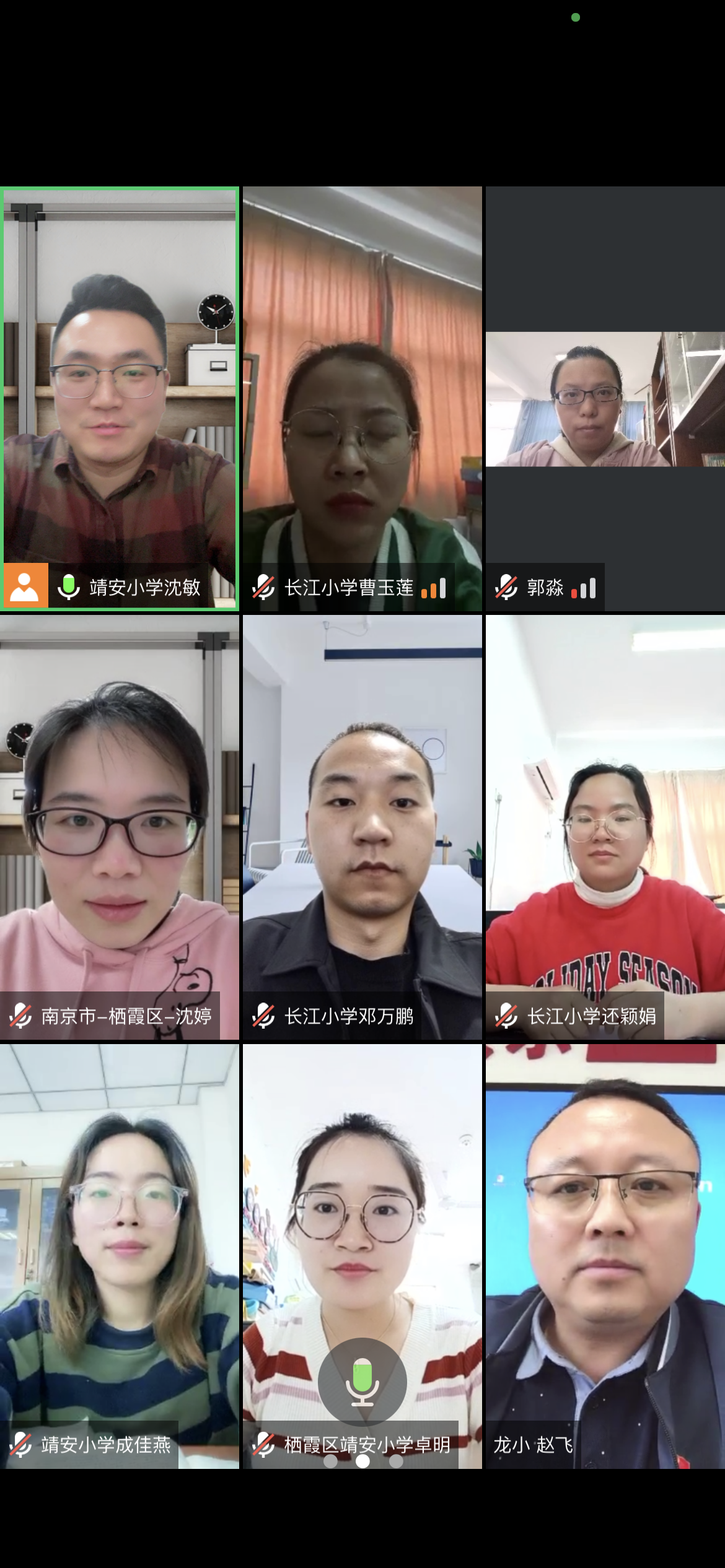Select the 郭淼 video tile
The width and height of the screenshot is (725, 1568).
click(605, 399)
